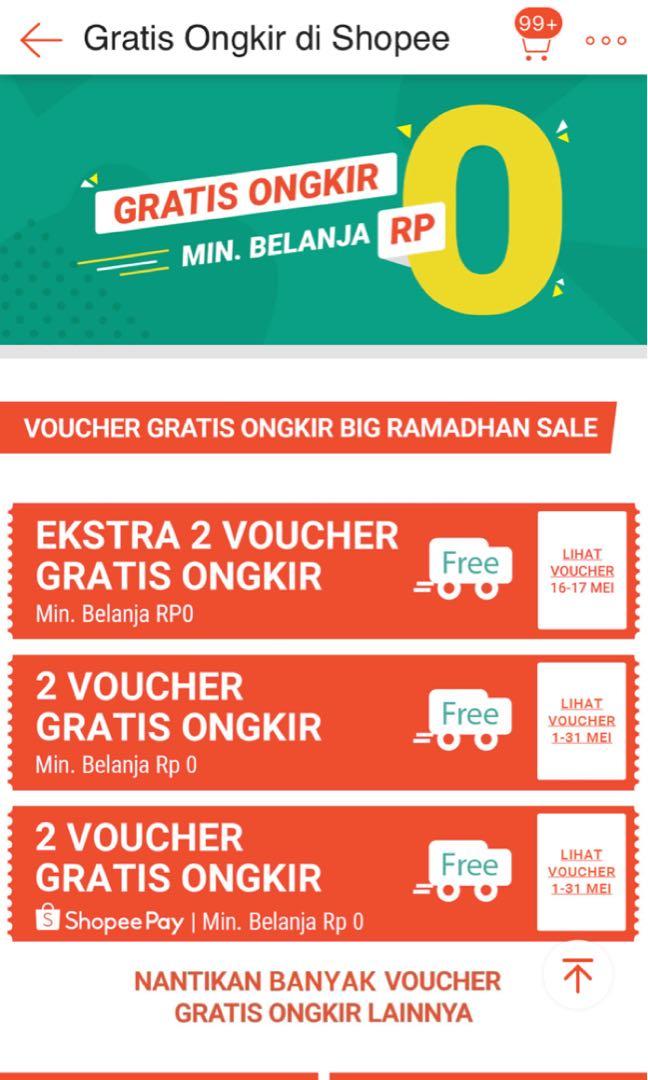The height and width of the screenshot is (1080, 648).
Task: Open the Gratis Ongkir Rp 0 banner
Action: 323,212
